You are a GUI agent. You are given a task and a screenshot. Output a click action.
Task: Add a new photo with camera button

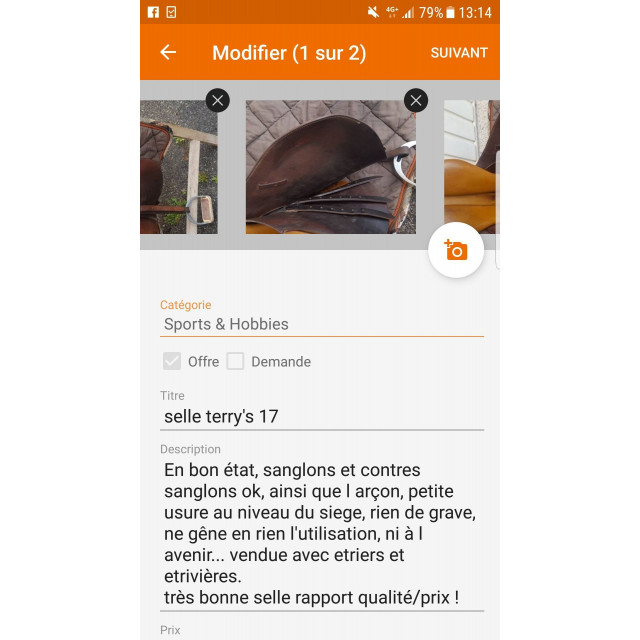456,250
